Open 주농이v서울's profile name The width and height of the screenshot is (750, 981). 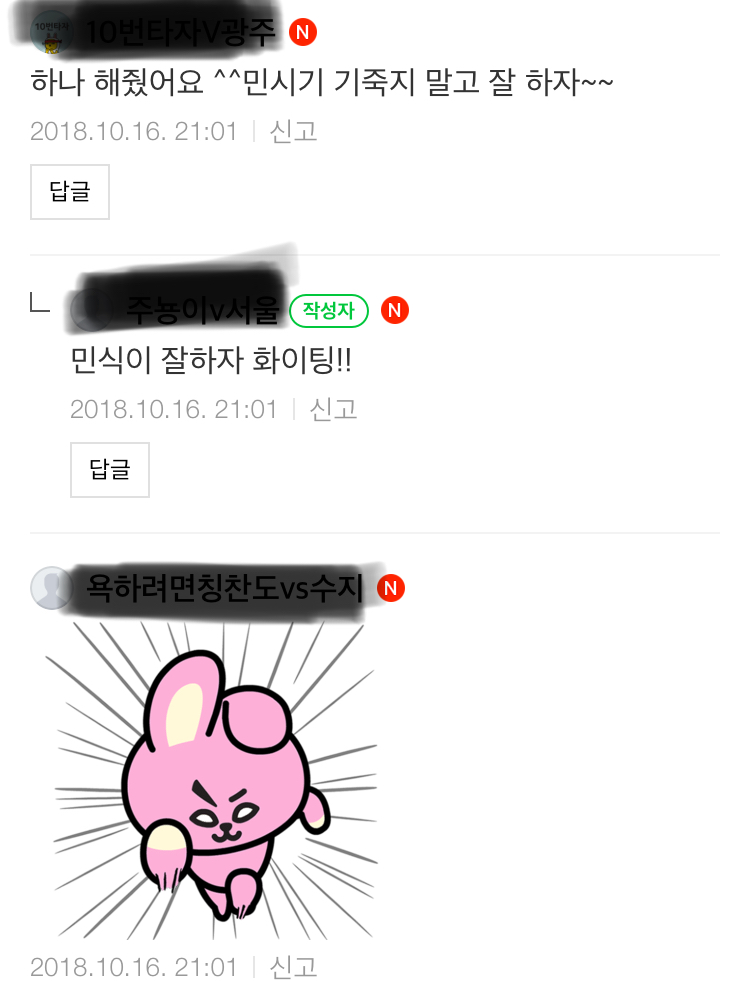point(202,311)
